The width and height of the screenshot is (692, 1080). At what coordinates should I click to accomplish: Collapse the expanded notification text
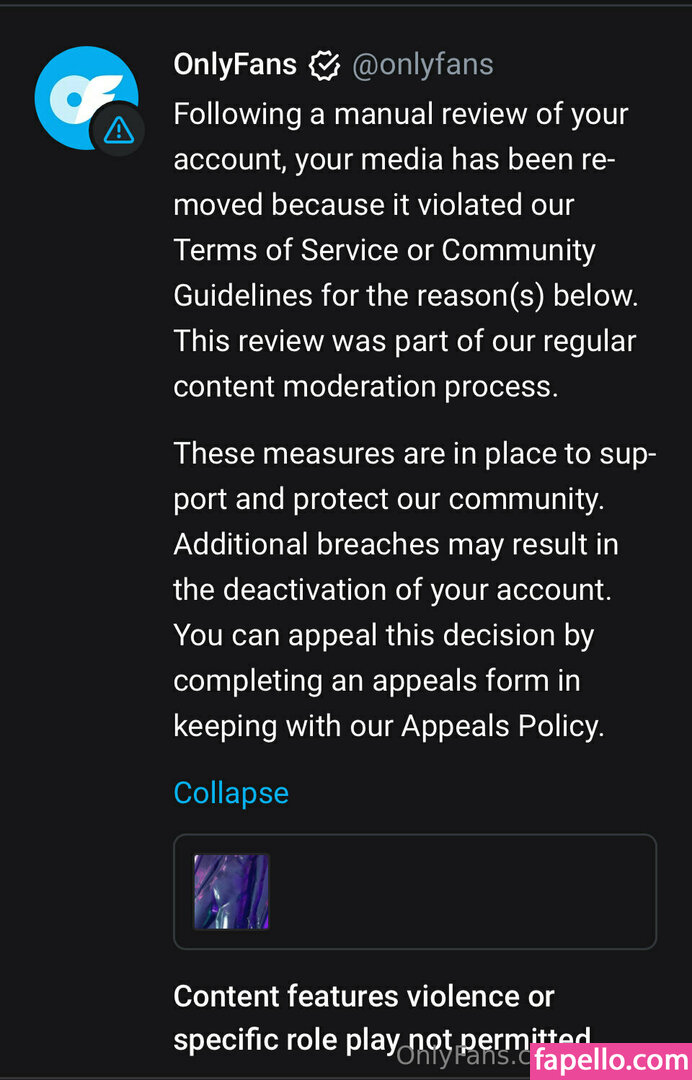pyautogui.click(x=231, y=793)
